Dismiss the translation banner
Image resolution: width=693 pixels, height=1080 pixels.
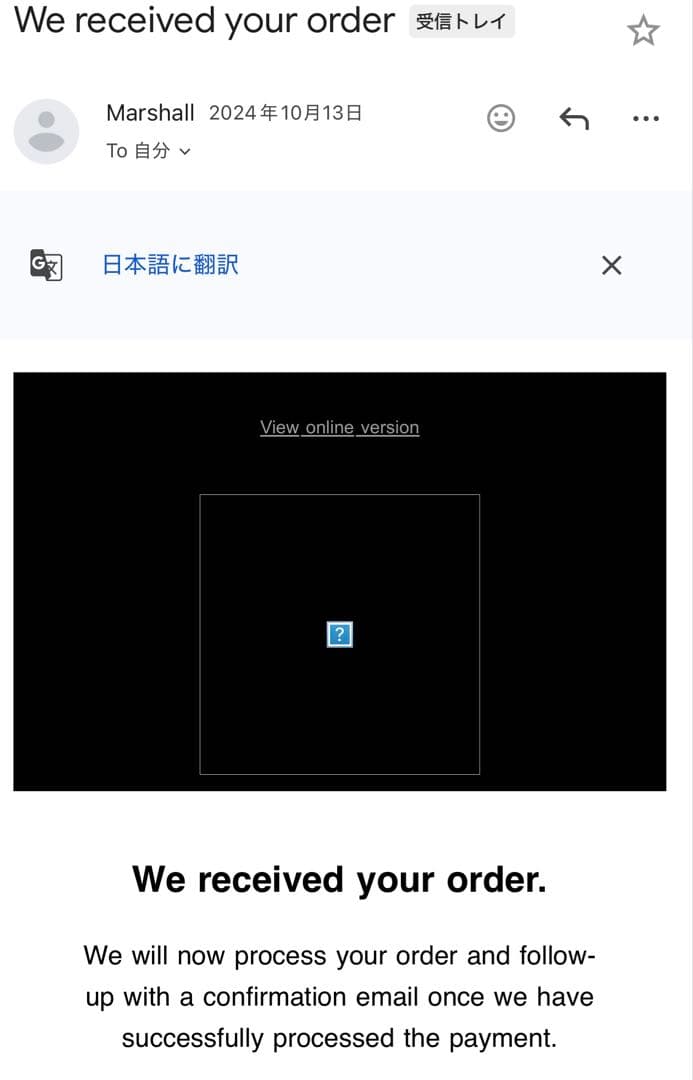(611, 265)
